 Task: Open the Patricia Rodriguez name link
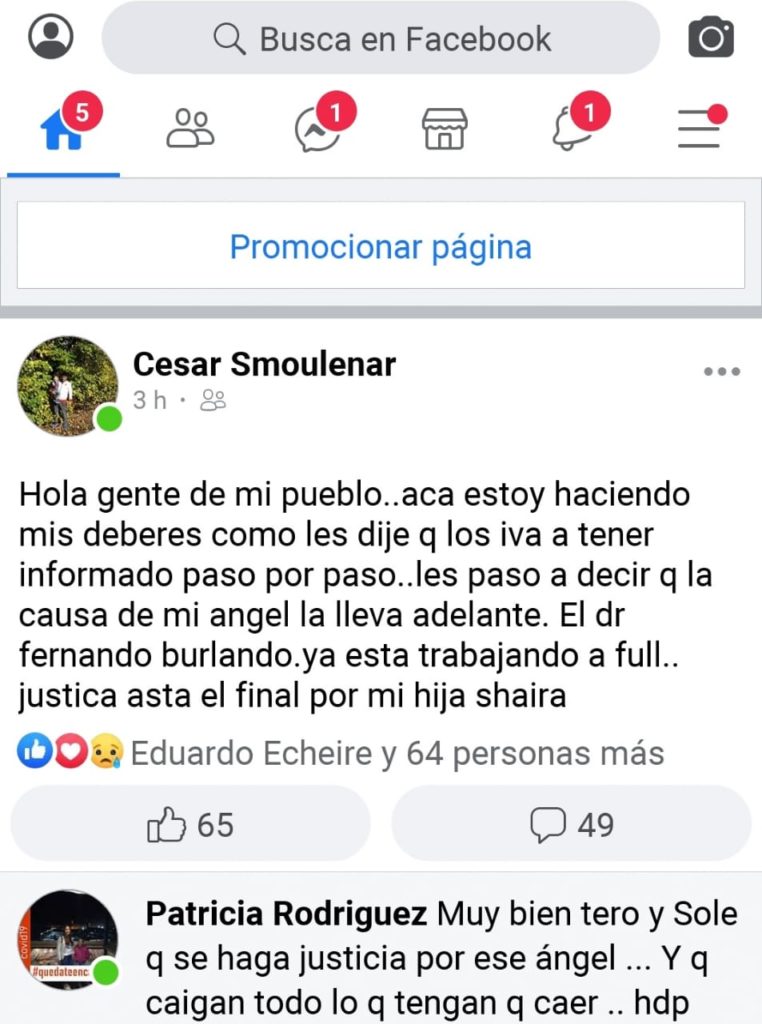click(x=287, y=913)
